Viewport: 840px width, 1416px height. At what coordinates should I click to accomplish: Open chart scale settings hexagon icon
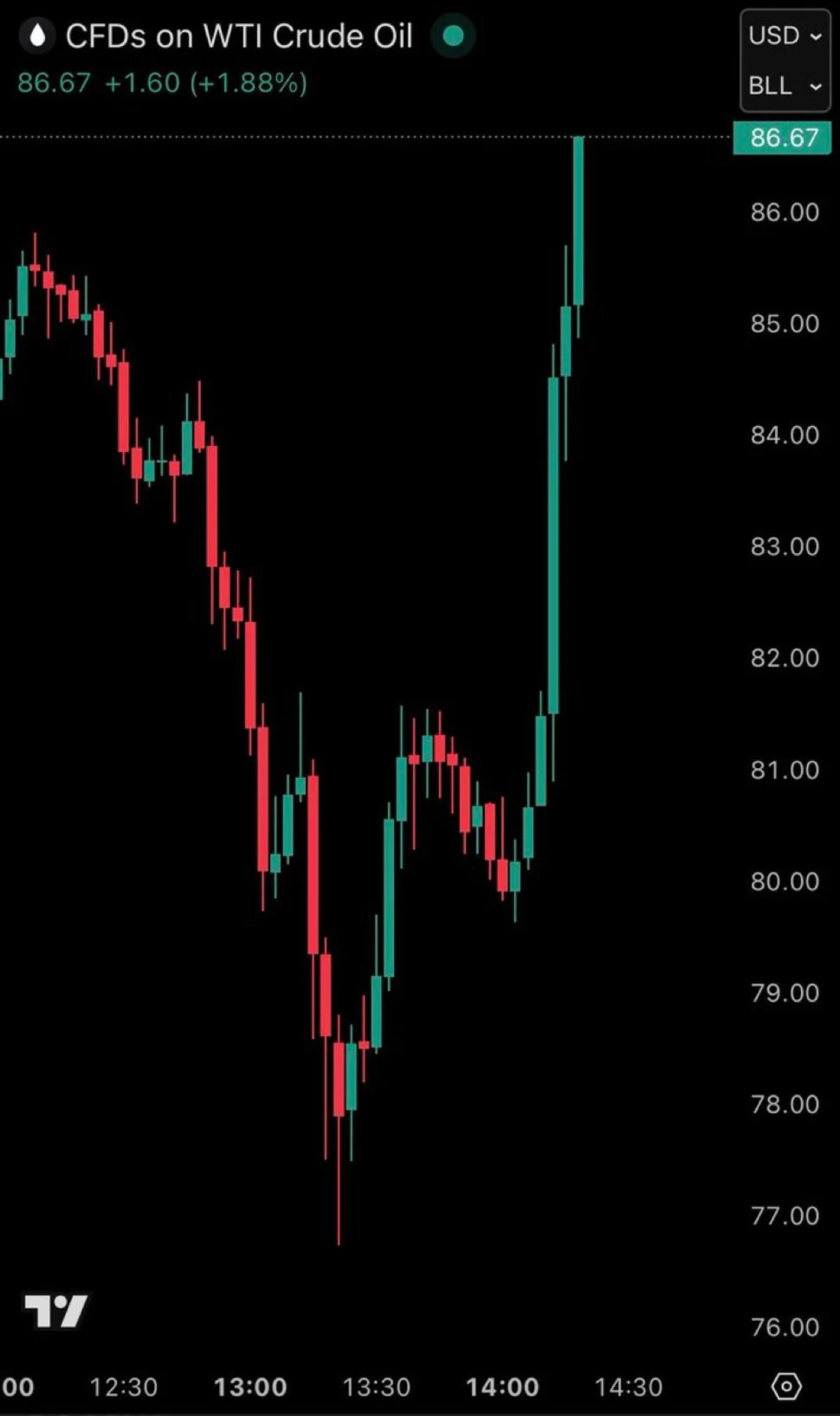click(786, 1385)
